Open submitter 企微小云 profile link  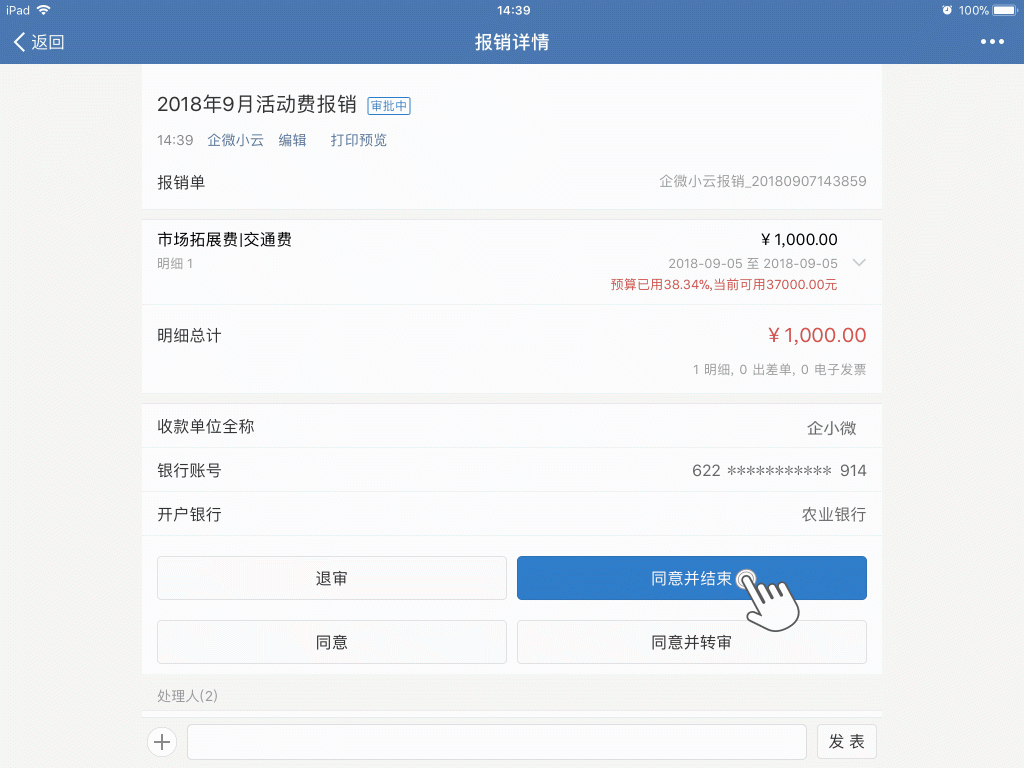tap(235, 140)
